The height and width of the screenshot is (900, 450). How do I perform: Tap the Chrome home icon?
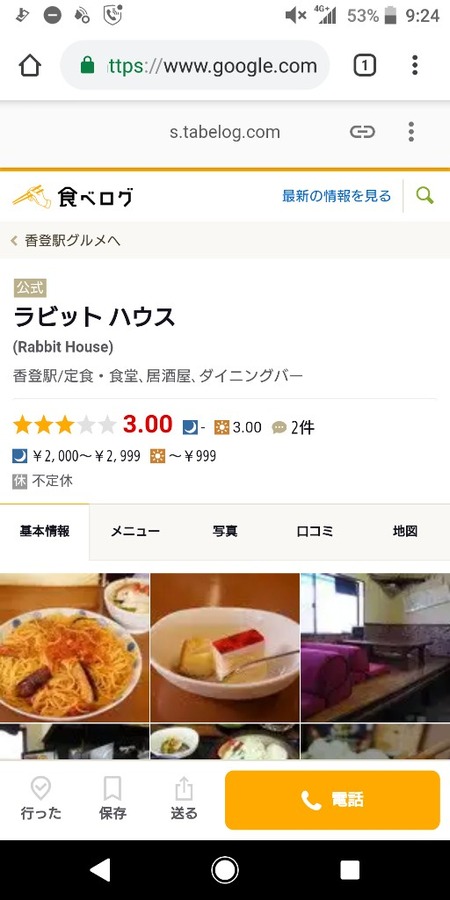pyautogui.click(x=30, y=65)
